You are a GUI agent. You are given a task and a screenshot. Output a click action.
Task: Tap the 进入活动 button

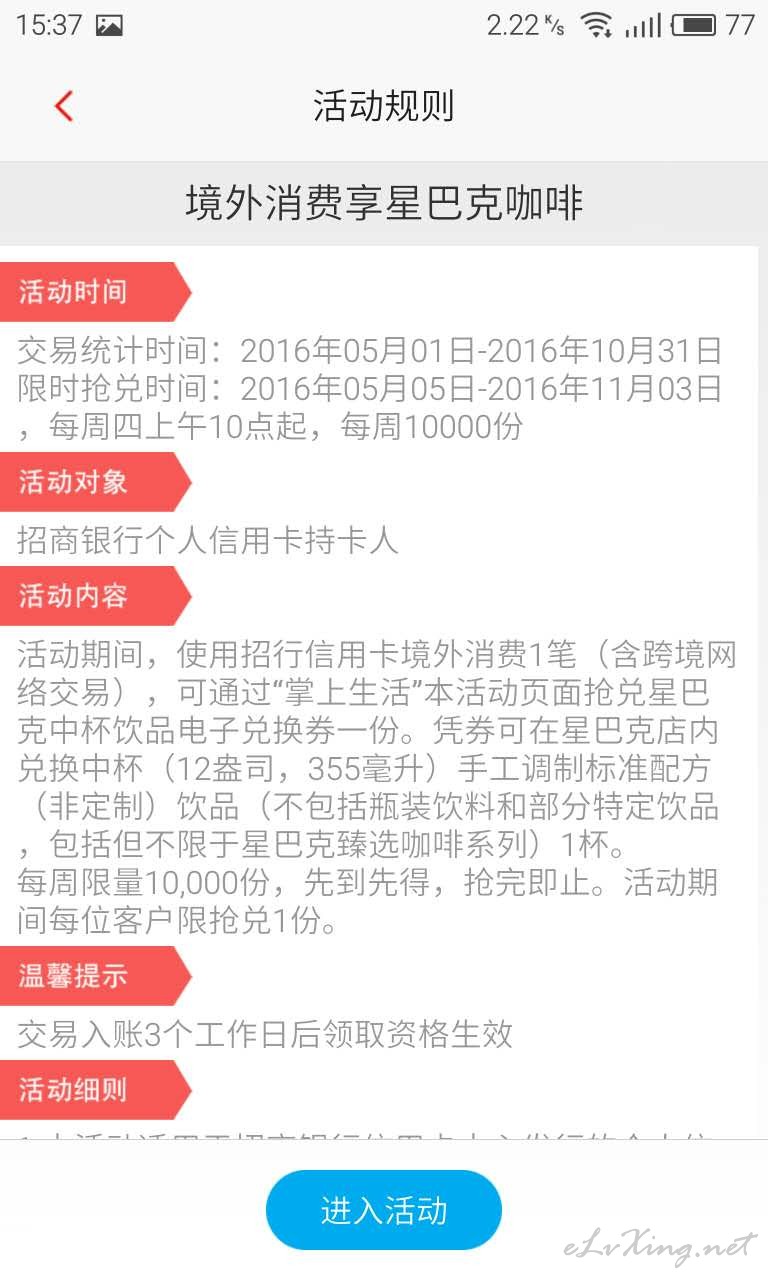(x=383, y=1210)
